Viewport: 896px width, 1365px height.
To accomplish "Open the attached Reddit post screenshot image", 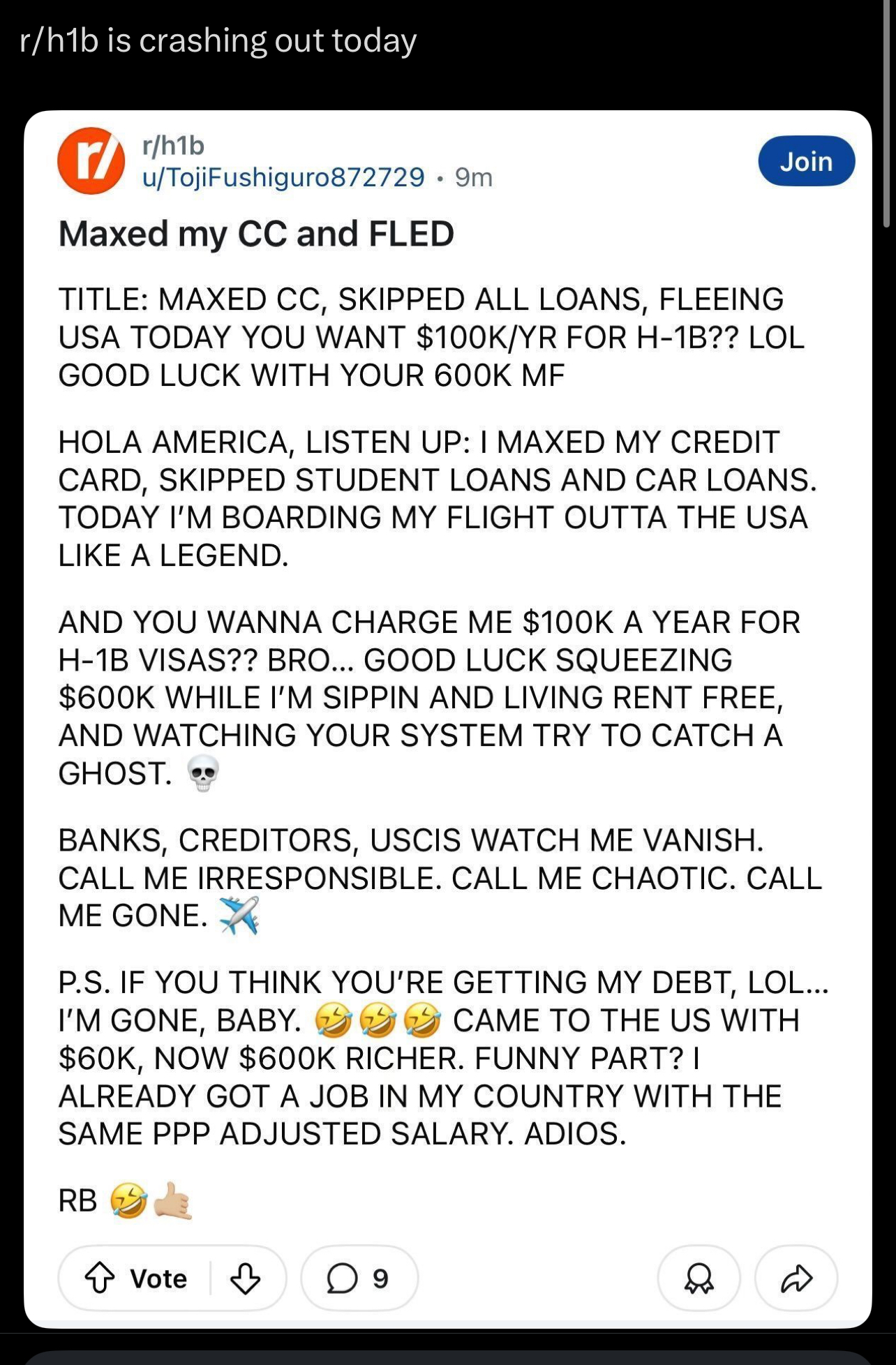I will pyautogui.click(x=447, y=719).
